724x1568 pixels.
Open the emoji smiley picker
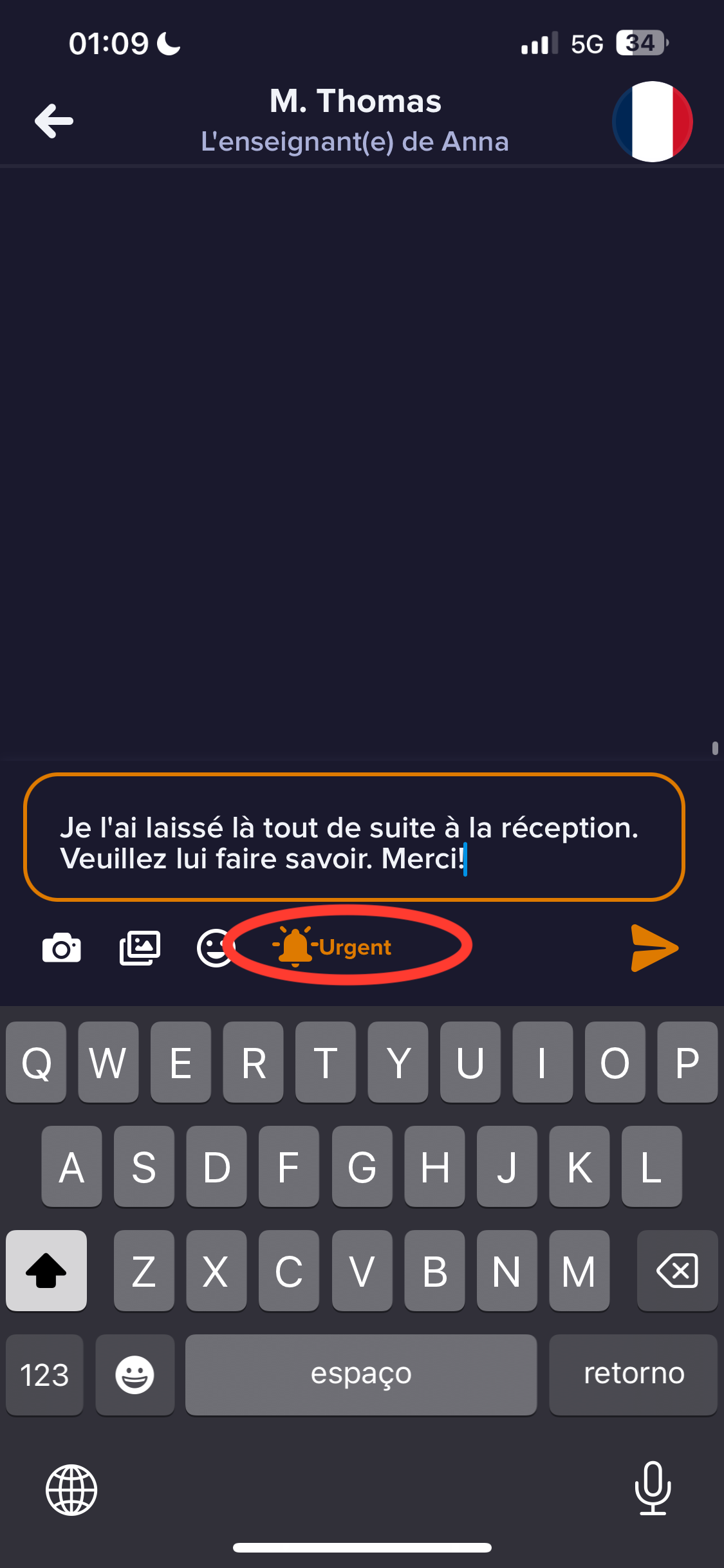click(214, 948)
